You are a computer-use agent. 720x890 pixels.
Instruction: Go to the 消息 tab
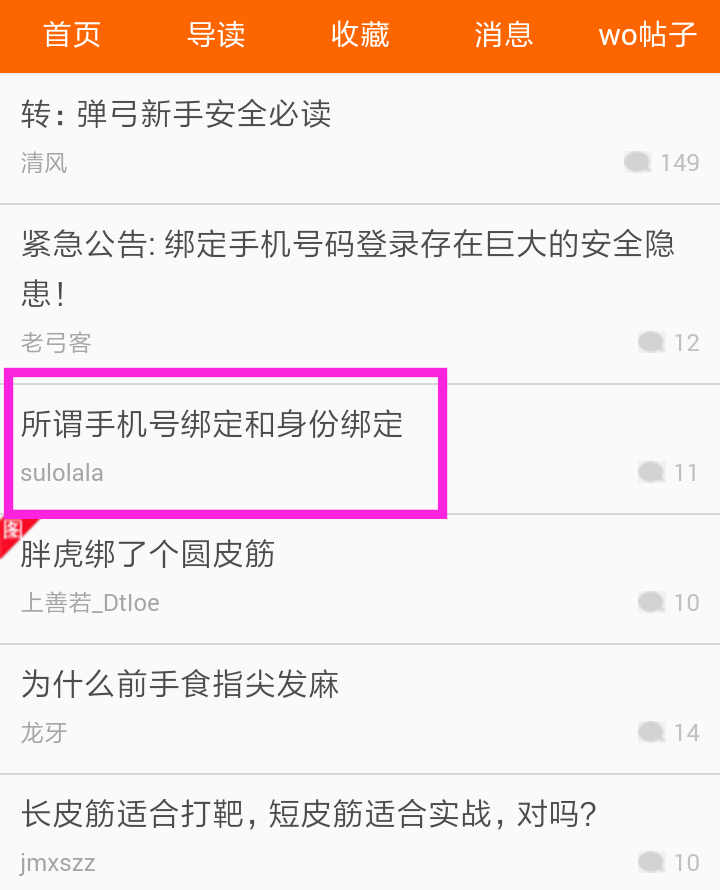[504, 35]
